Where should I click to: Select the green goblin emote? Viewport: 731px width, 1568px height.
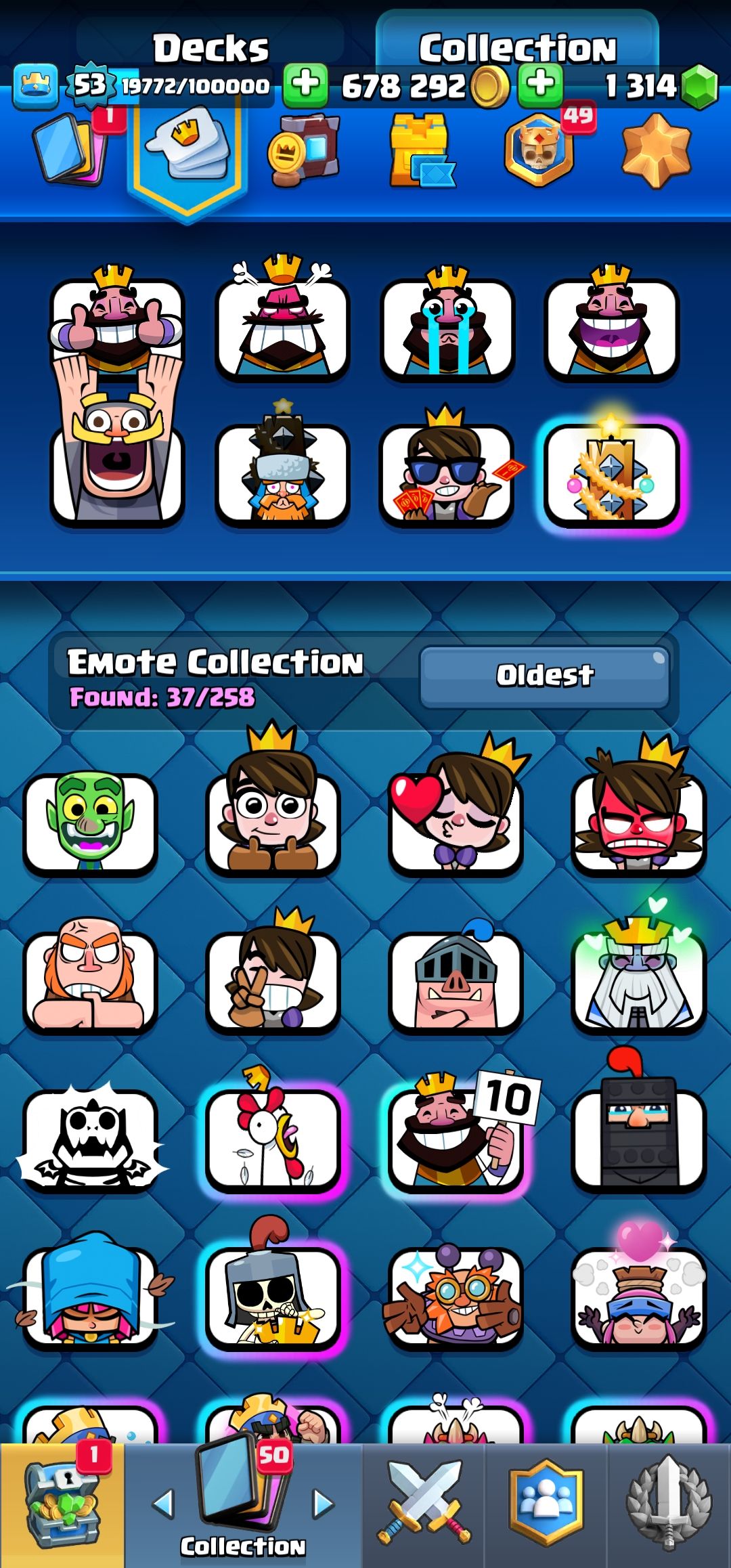[x=91, y=821]
